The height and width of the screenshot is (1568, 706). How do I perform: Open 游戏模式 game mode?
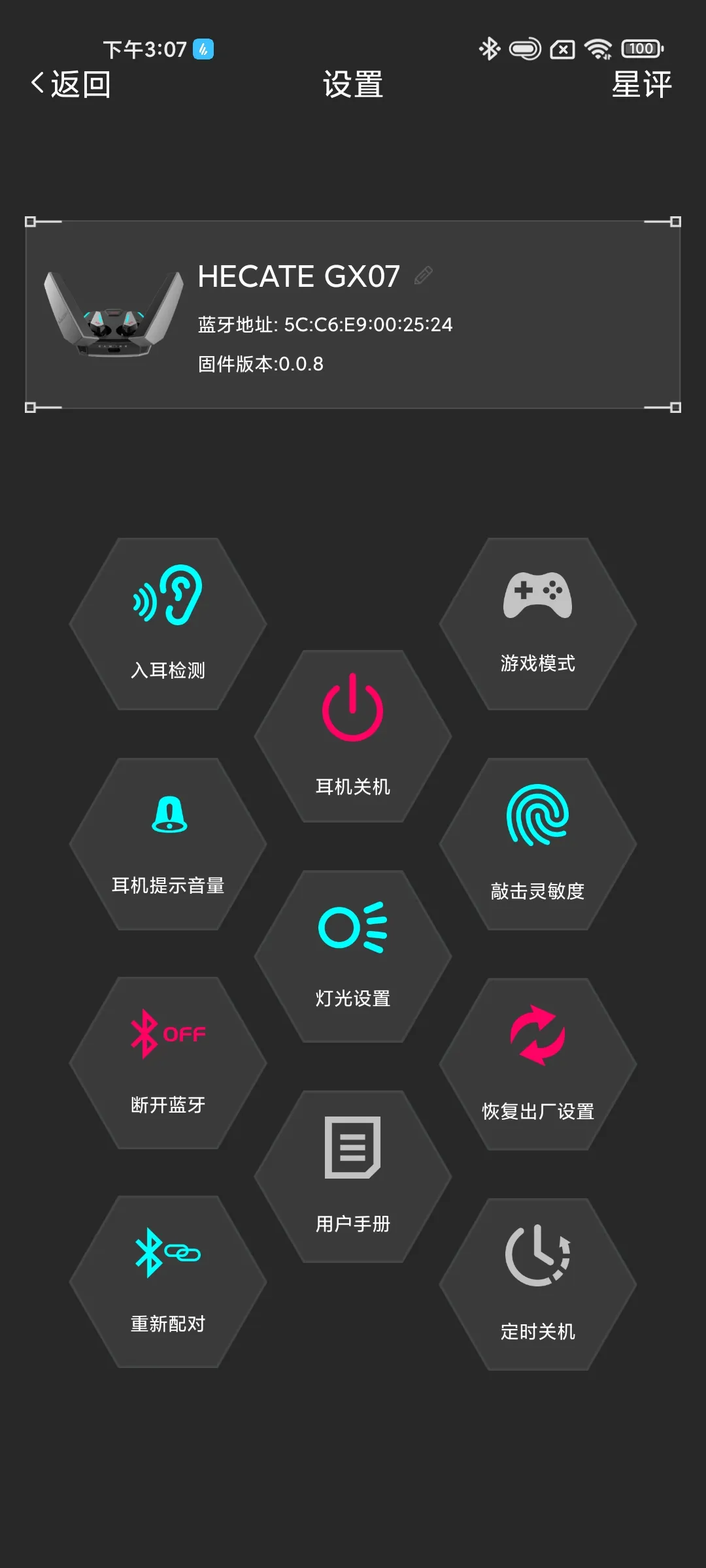point(537,624)
